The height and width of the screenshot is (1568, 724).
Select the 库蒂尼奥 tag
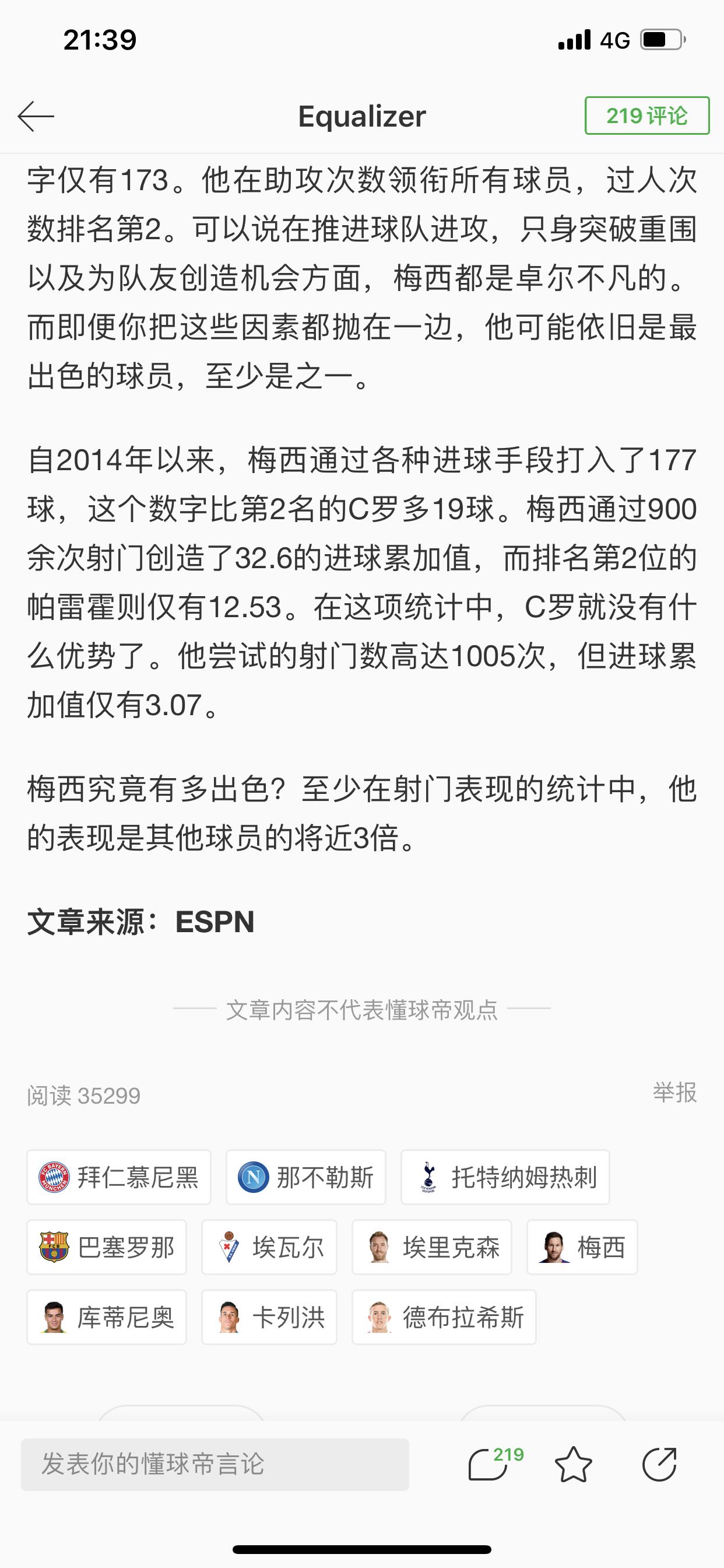pos(107,1317)
